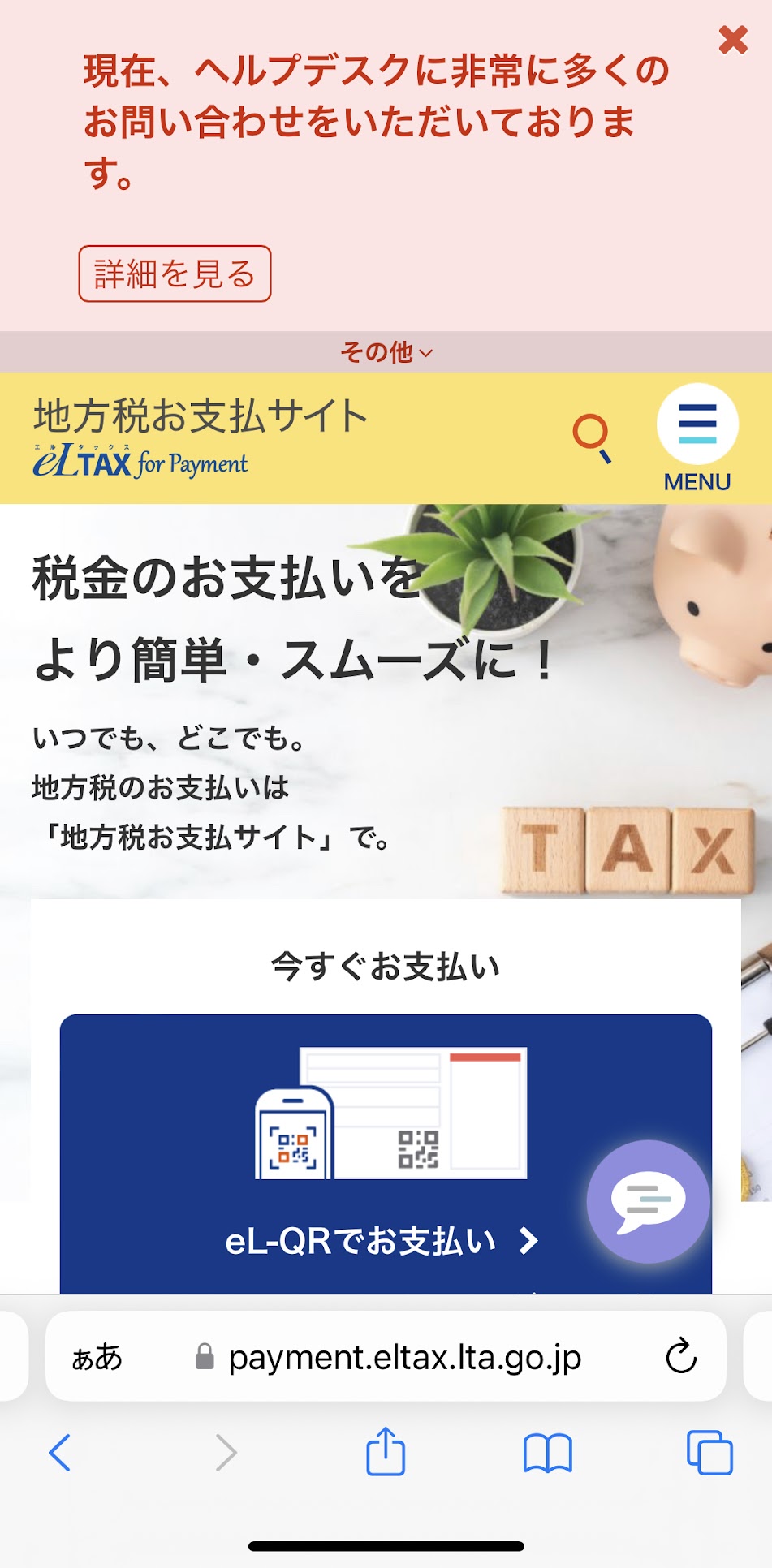Share this page
This screenshot has height=1568, width=772.
[x=386, y=1452]
